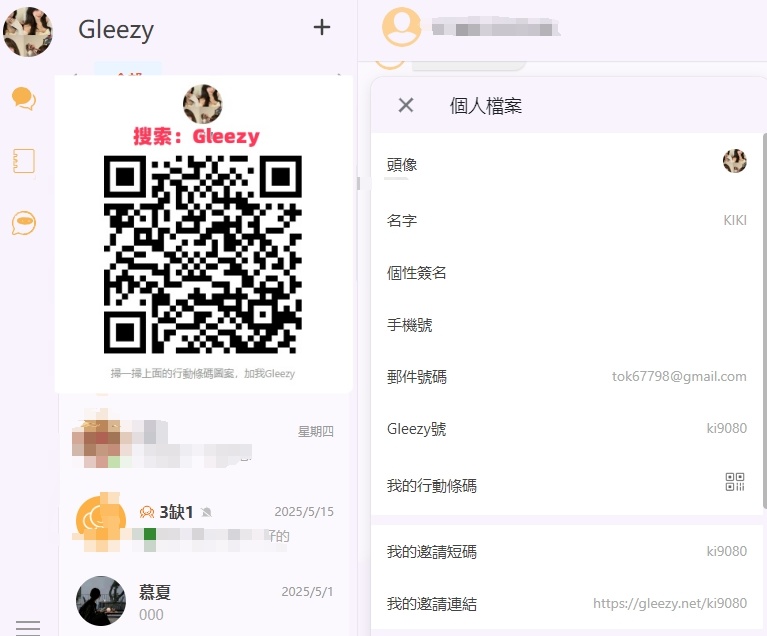
Task: Close the 個人檔案 profile panel
Action: [x=406, y=105]
